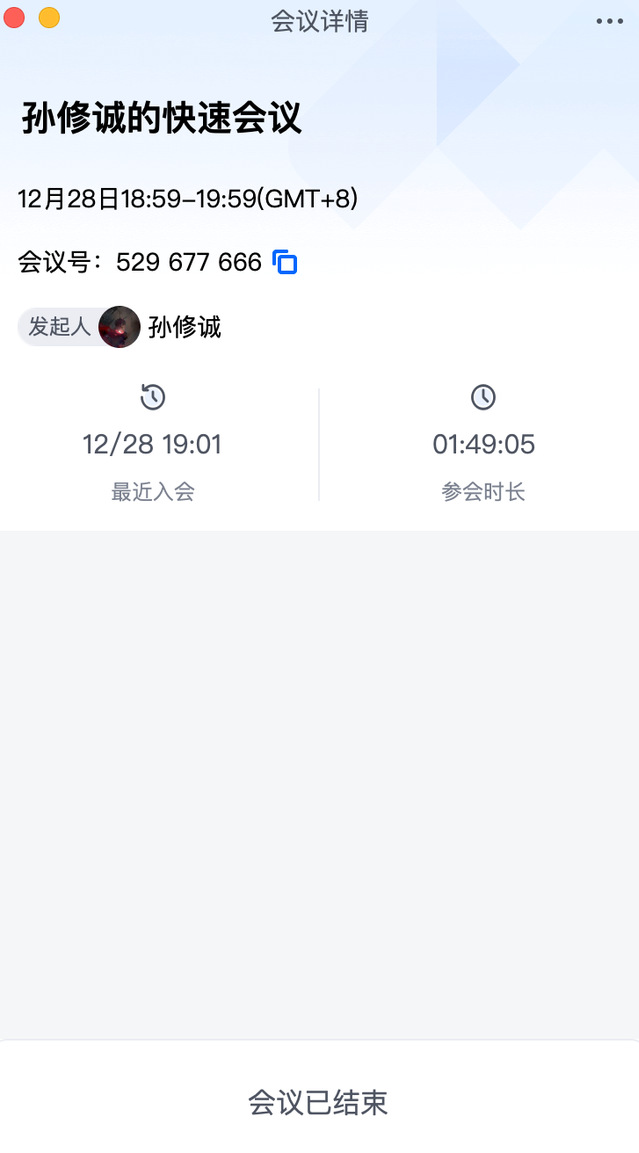This screenshot has height=1153, width=639.
Task: Minimize the meeting details window
Action: (x=48, y=18)
